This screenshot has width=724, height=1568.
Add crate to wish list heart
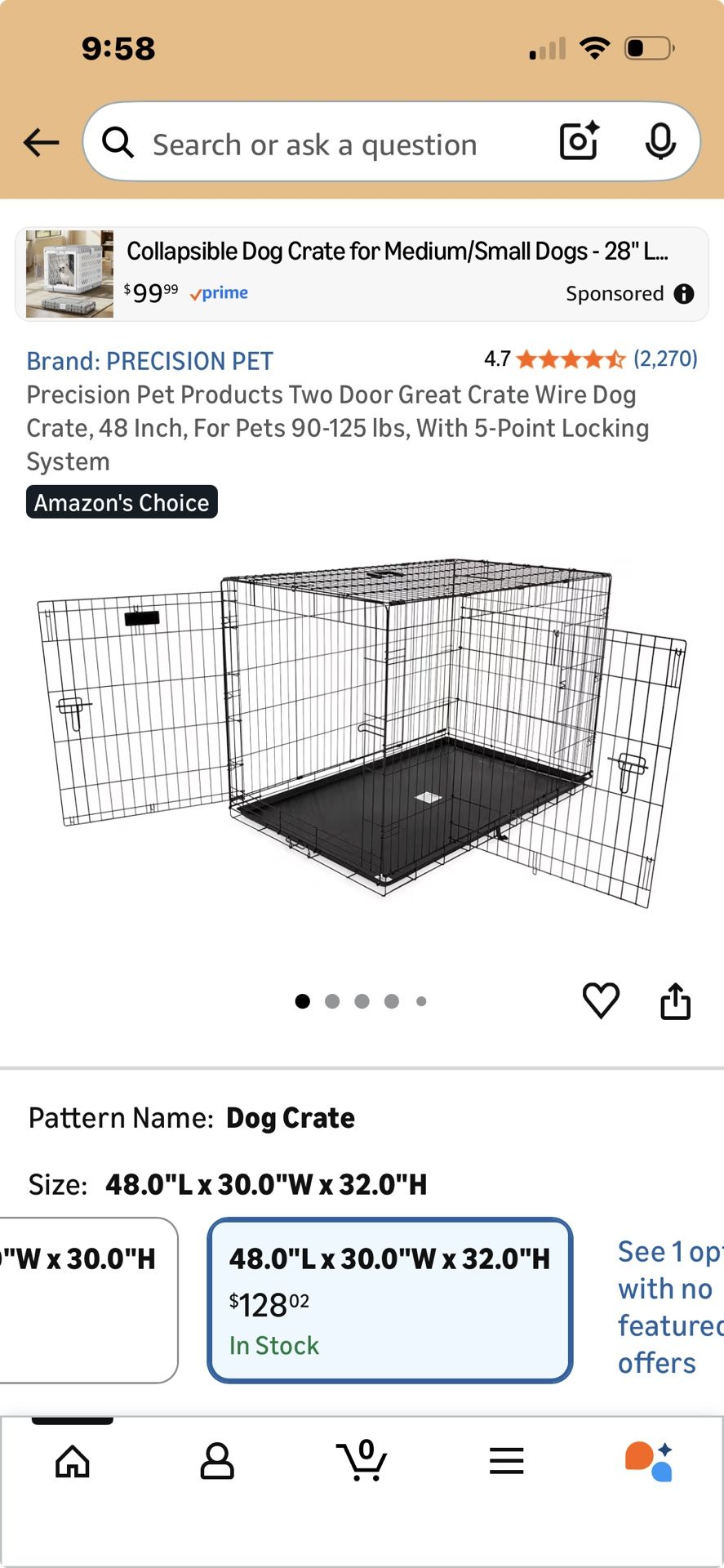click(601, 1000)
